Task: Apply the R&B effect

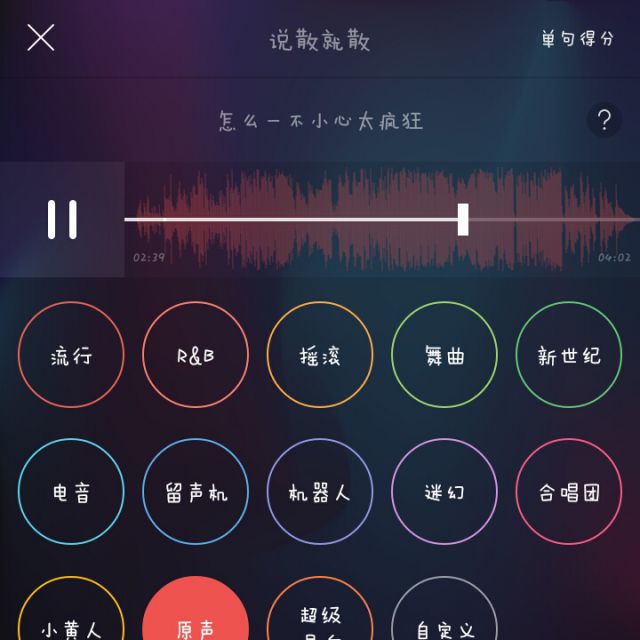Action: 195,355
